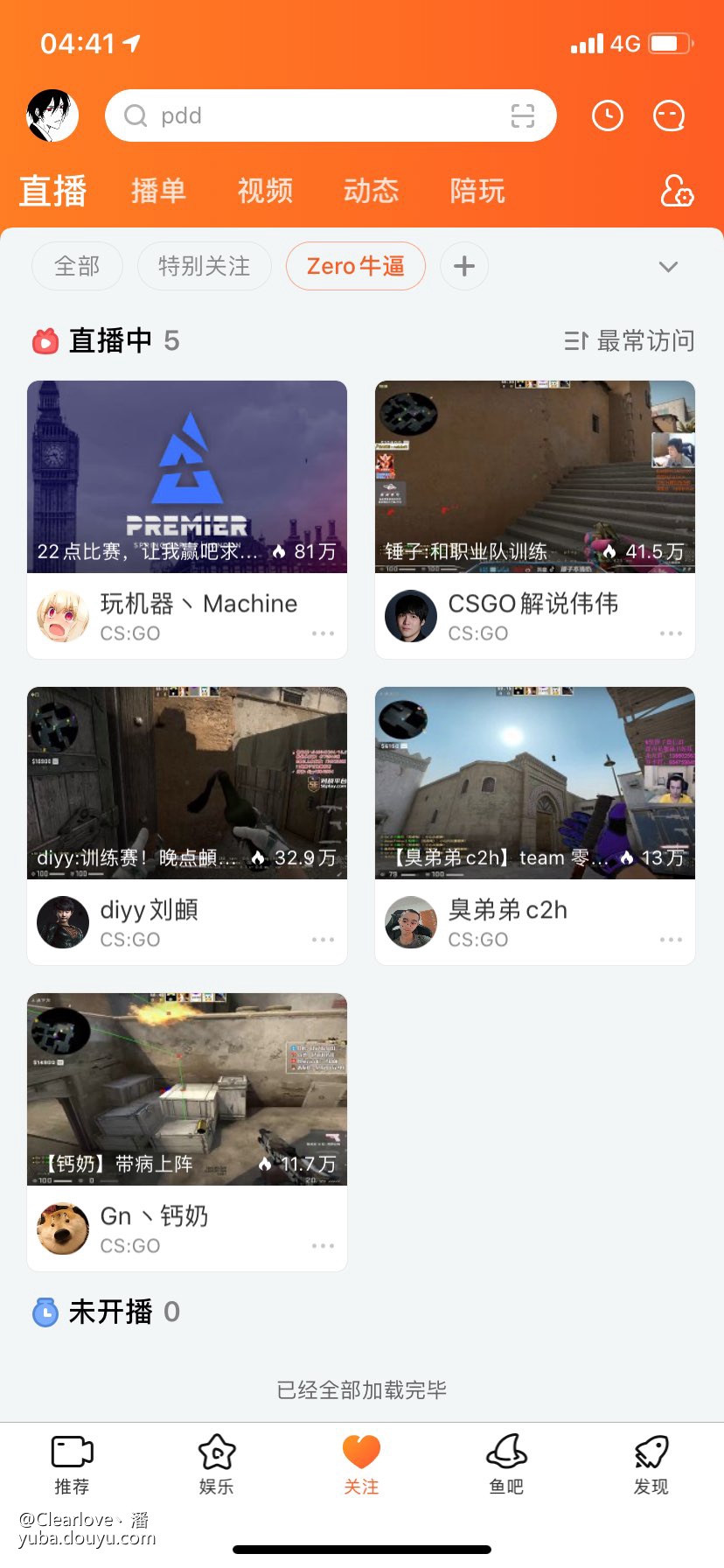Screen dimensions: 724x1568
Task: Open 臭弟弟c2h live stream
Action: (x=535, y=783)
